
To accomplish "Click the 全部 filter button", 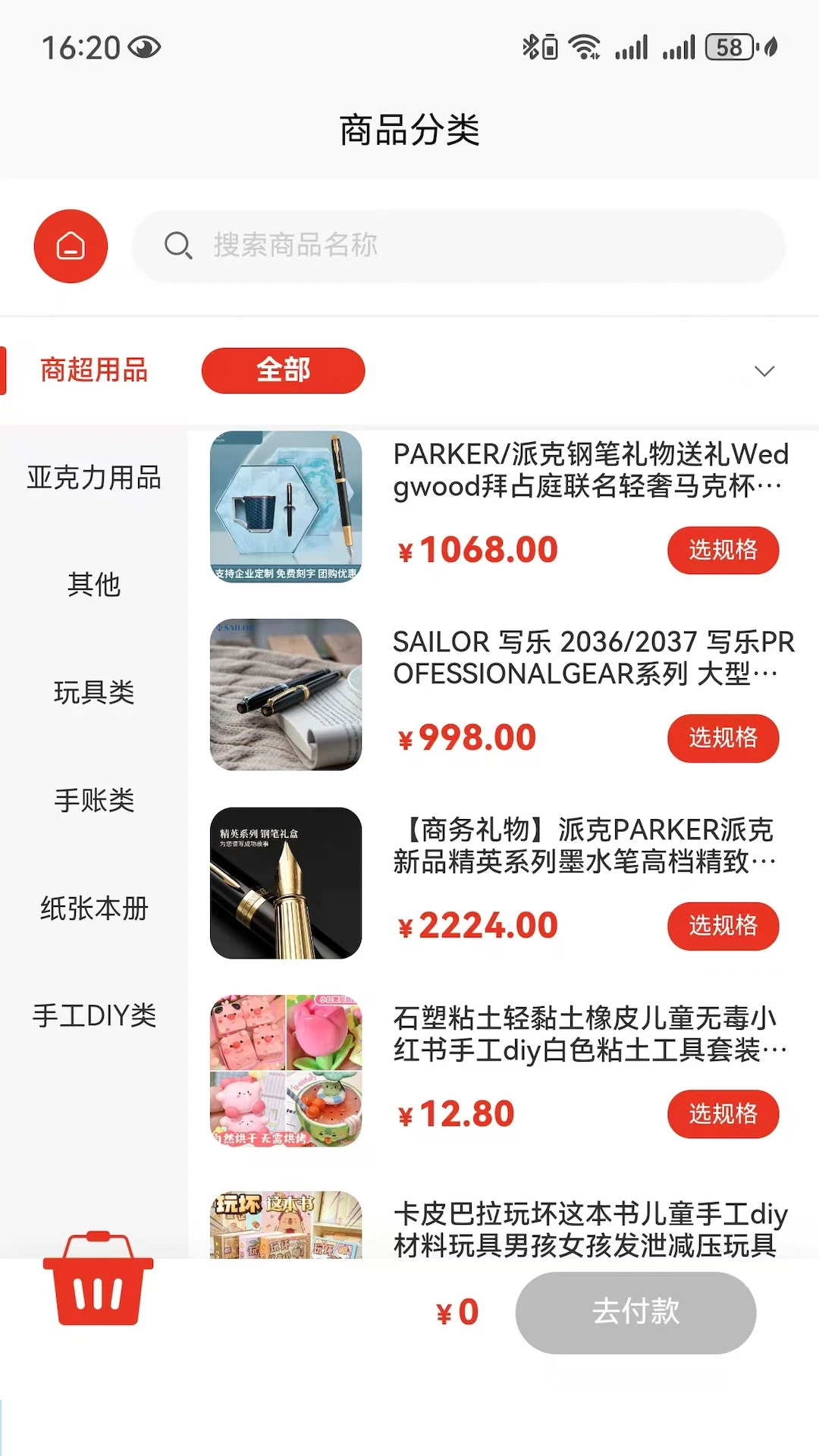I will 283,371.
